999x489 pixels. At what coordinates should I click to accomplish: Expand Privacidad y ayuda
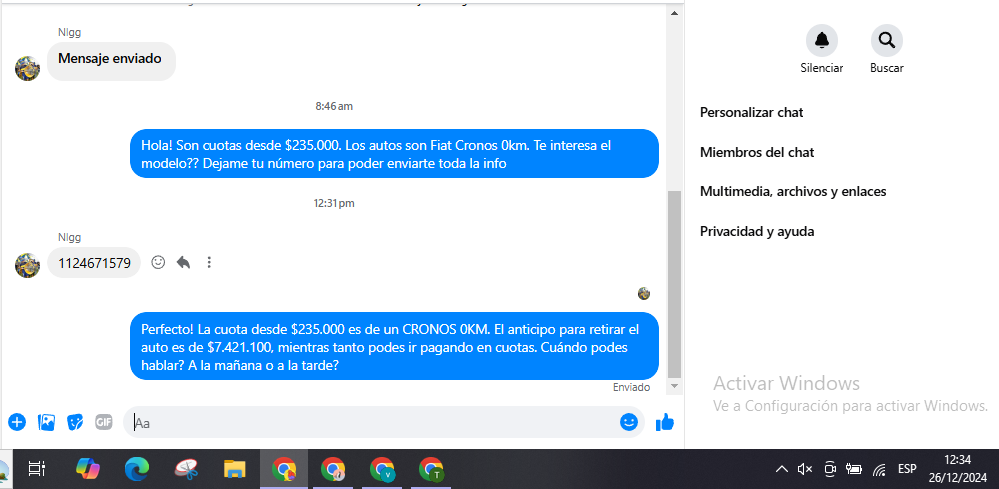[x=756, y=231]
